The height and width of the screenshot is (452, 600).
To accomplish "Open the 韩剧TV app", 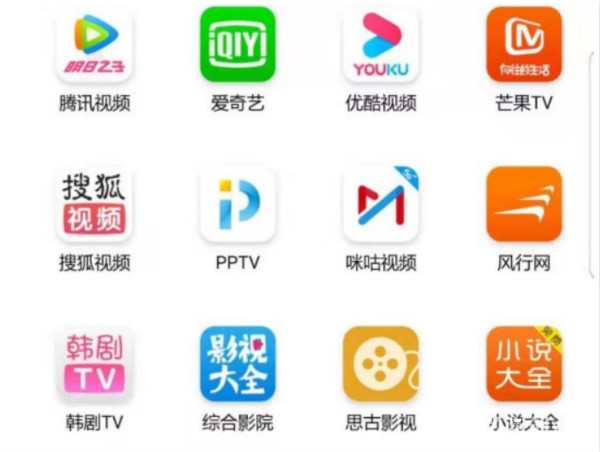I will click(x=94, y=364).
